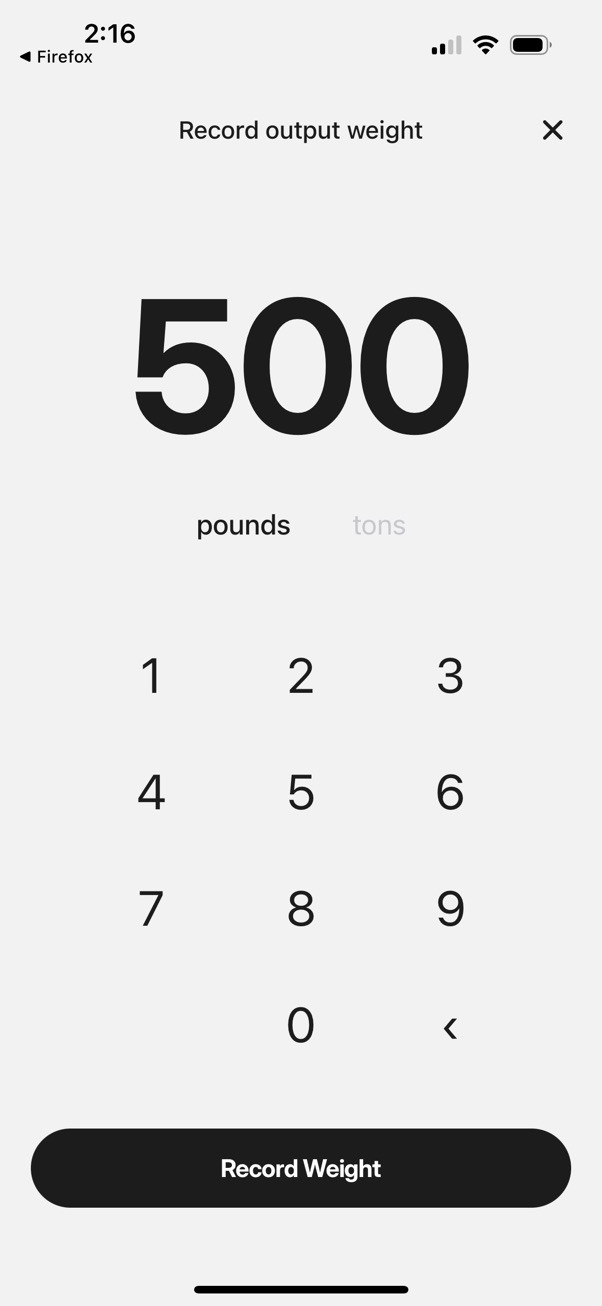Image resolution: width=602 pixels, height=1306 pixels.
Task: Tap keypad digit 4
Action: tap(151, 792)
